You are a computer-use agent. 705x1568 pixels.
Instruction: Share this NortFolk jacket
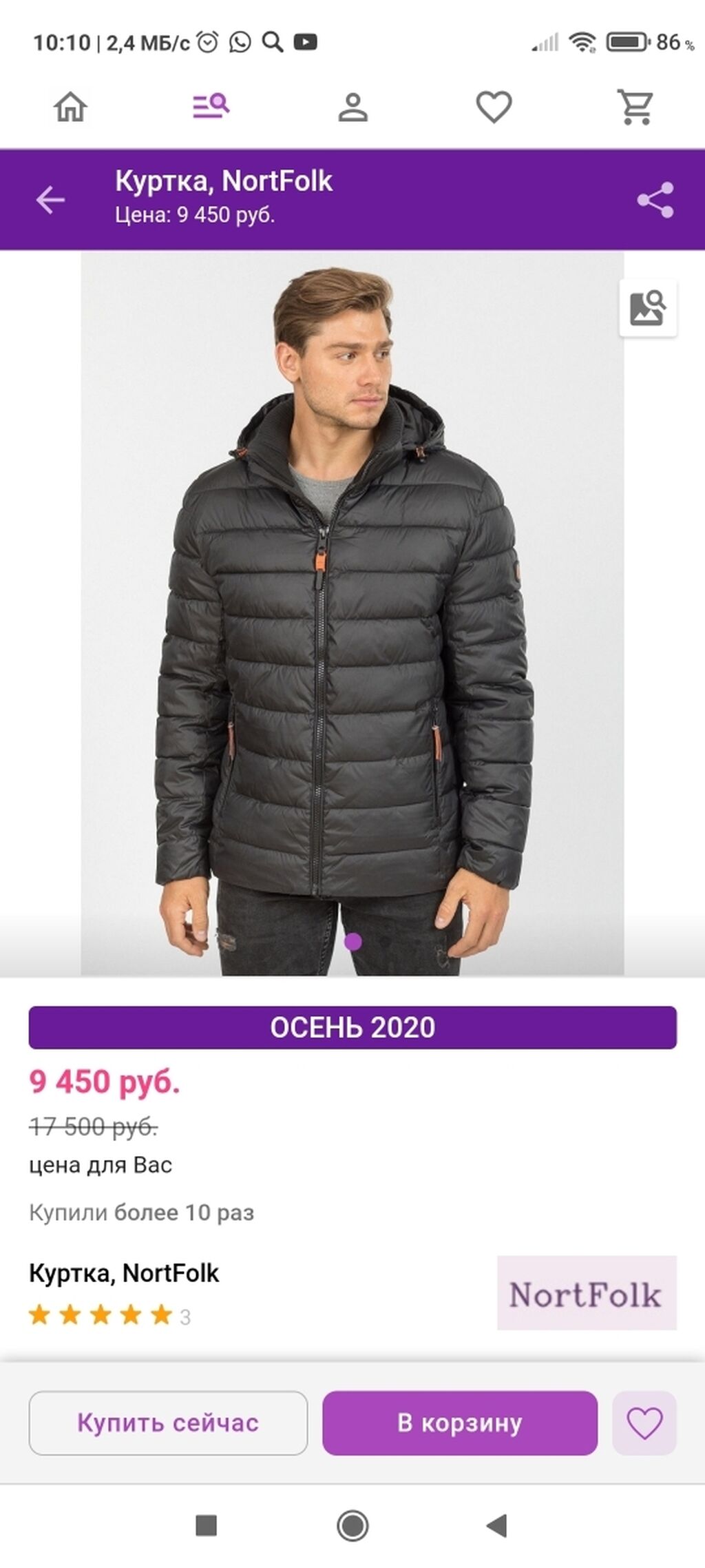(x=655, y=200)
